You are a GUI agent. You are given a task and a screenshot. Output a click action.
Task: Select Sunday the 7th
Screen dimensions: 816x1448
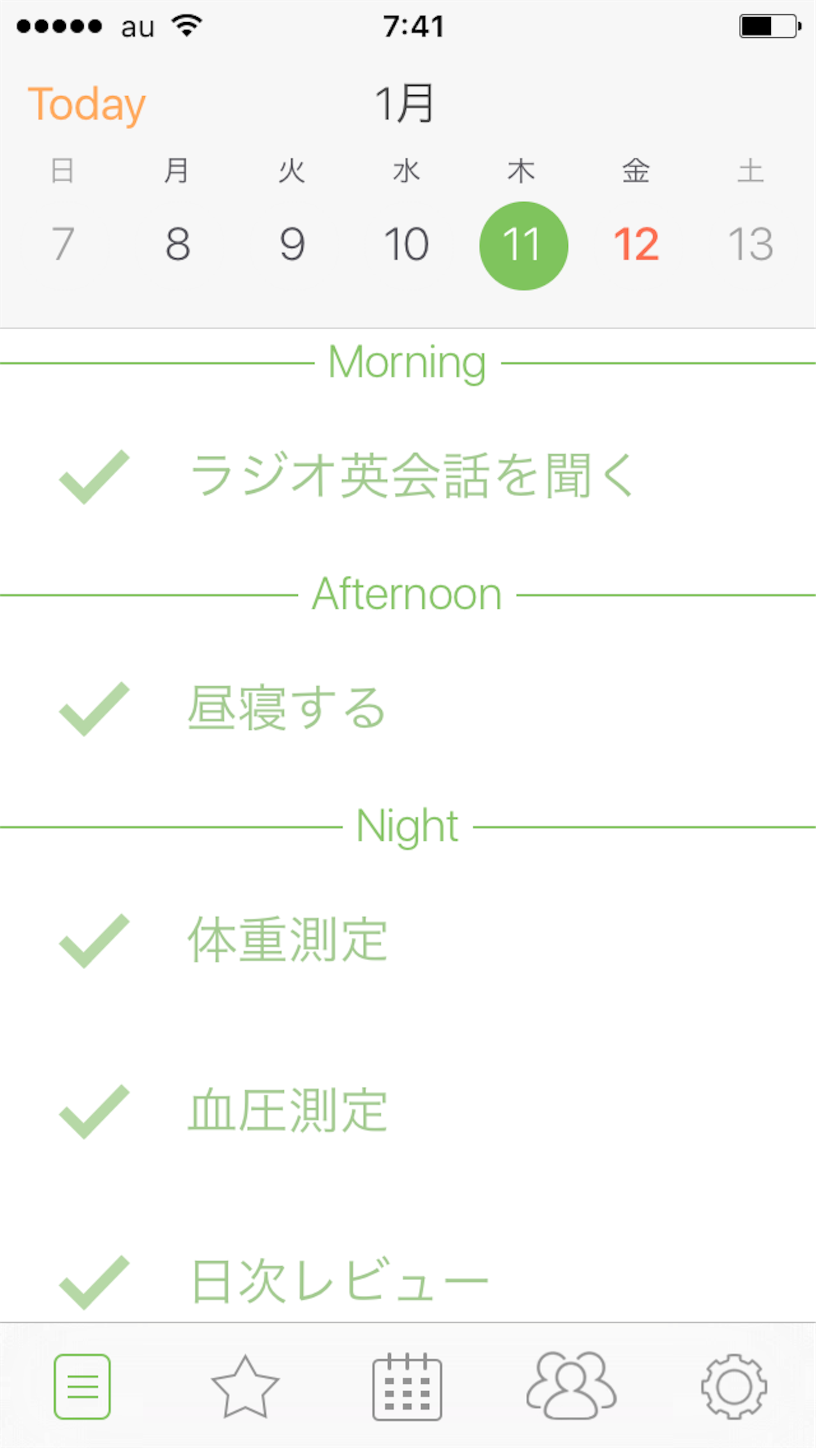tap(63, 245)
